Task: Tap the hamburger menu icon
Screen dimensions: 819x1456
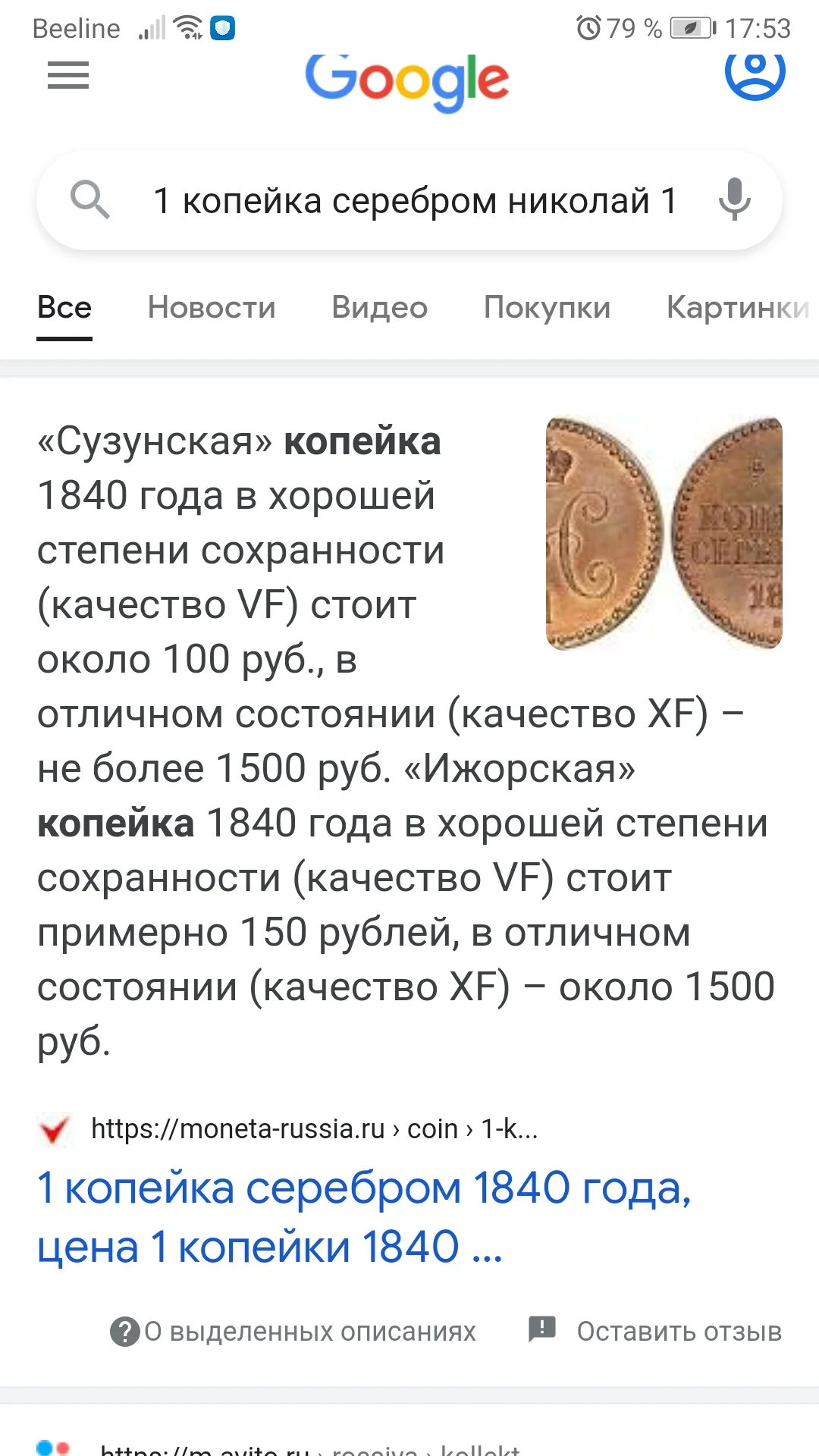Action: (67, 76)
